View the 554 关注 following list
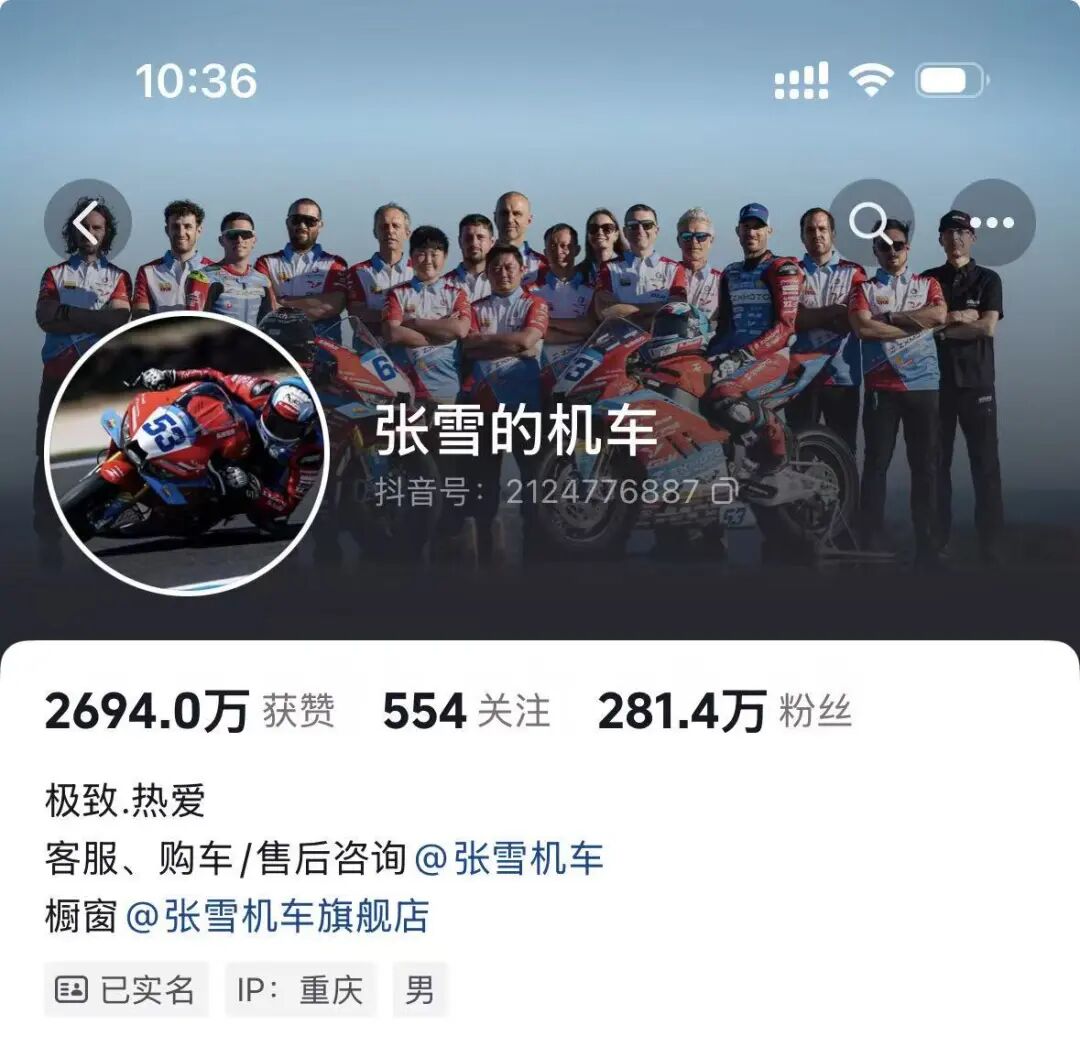Viewport: 1080px width, 1058px height. pos(466,711)
